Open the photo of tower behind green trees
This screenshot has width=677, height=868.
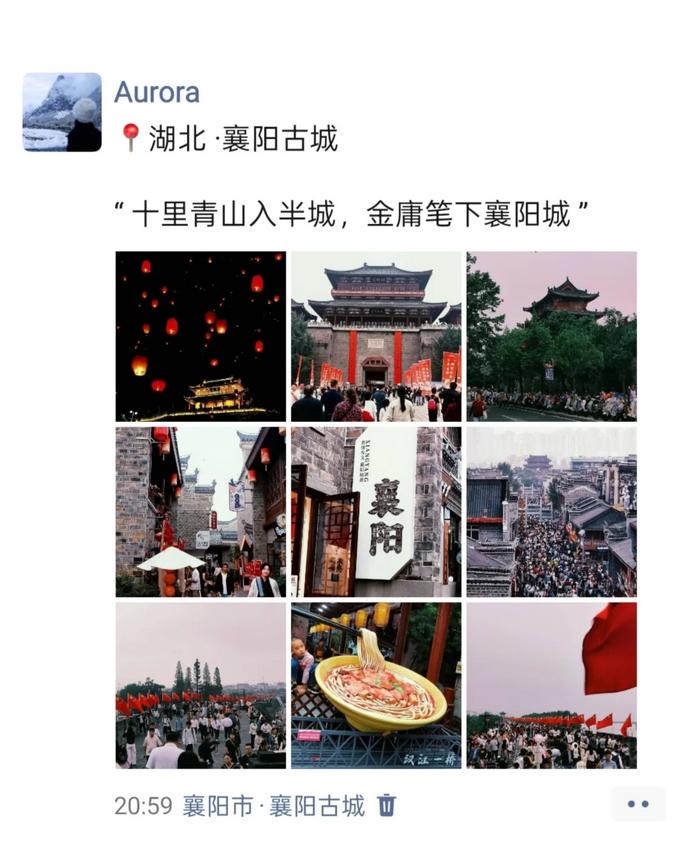(x=551, y=336)
